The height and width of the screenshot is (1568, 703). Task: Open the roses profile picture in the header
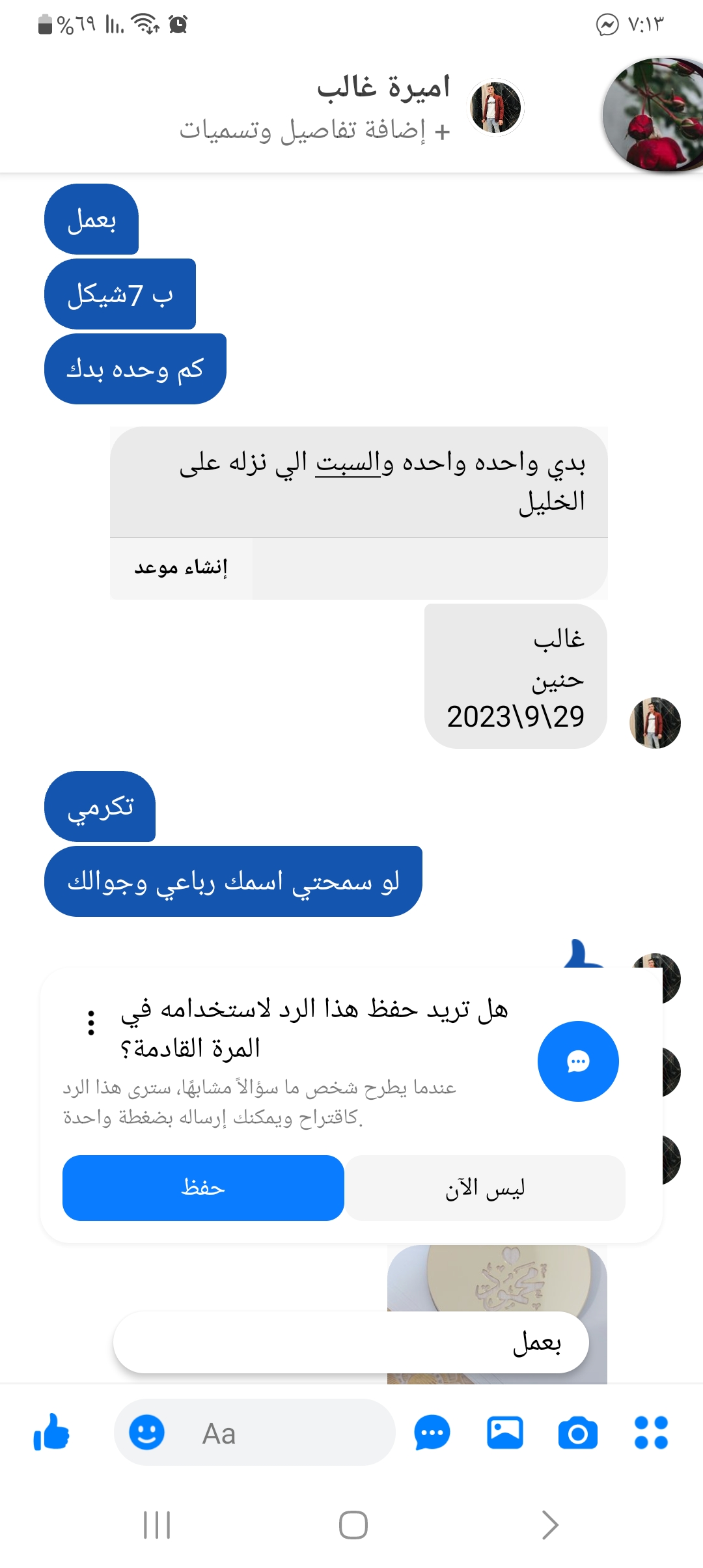coord(654,115)
